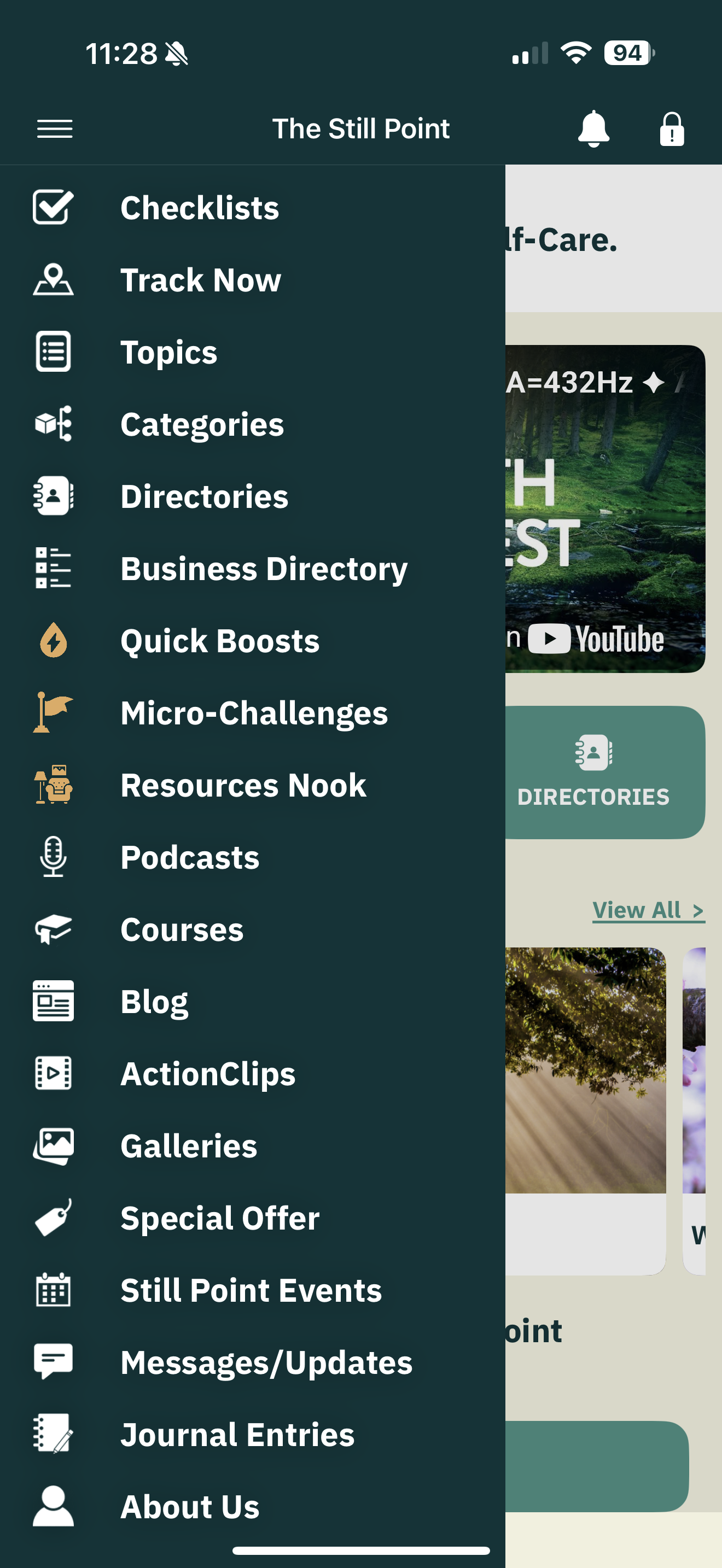
Task: Select Still Point Events menu item
Action: click(x=251, y=1290)
